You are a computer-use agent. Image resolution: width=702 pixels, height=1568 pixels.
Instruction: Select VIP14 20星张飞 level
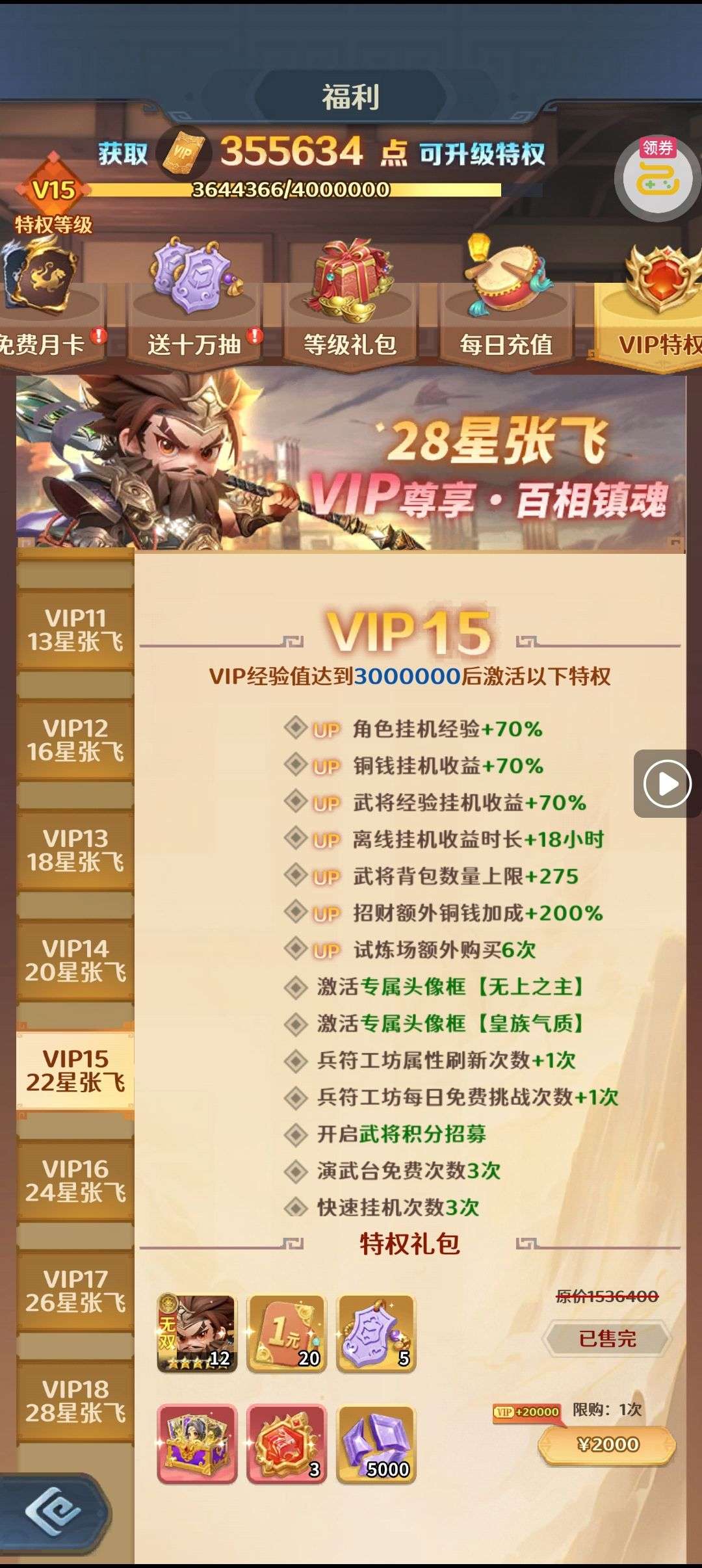coord(75,960)
